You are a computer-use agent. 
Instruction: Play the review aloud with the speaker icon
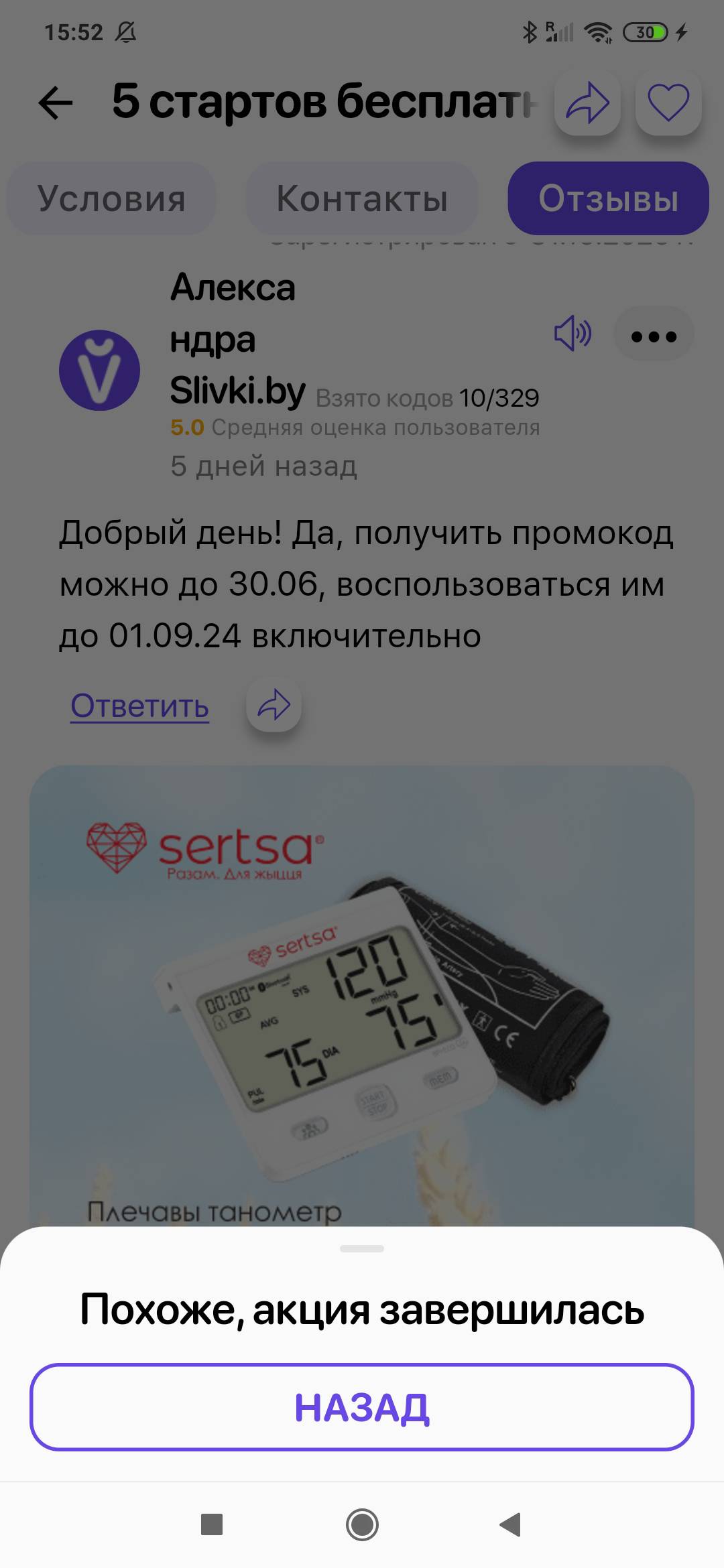(x=572, y=334)
